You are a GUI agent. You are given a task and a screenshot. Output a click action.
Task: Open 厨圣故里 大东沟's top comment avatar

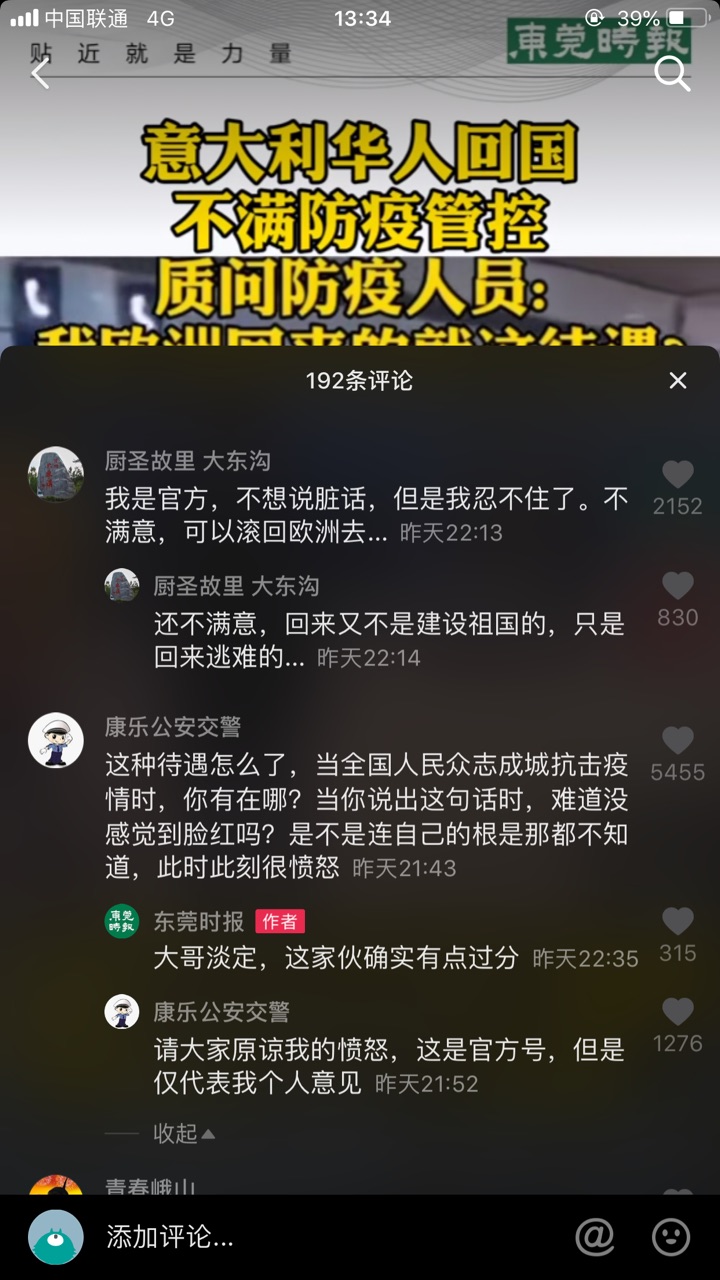tap(55, 474)
